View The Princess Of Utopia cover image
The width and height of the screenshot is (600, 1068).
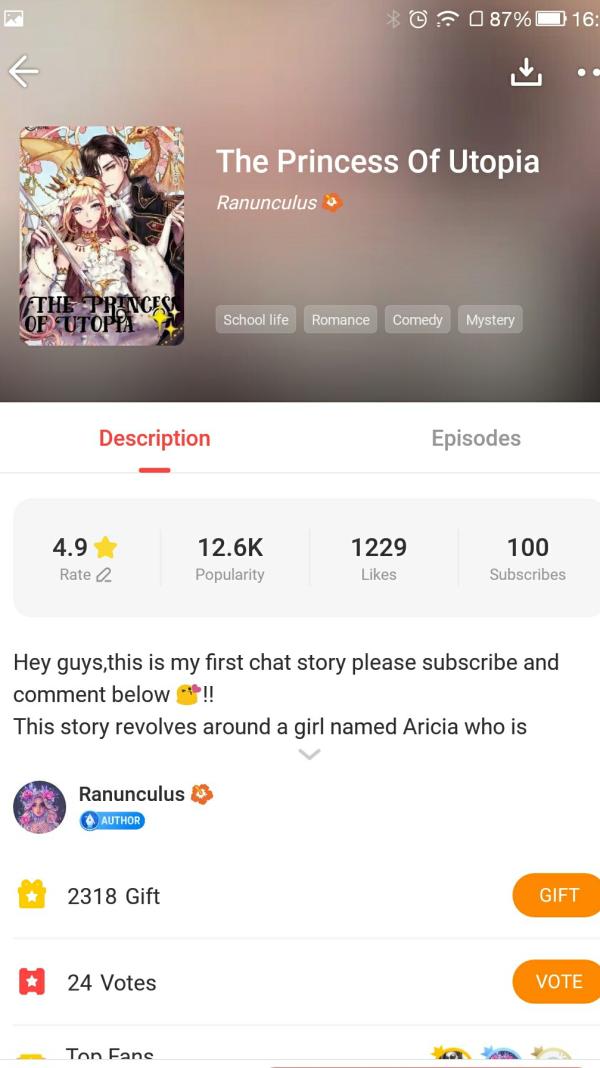pos(102,236)
